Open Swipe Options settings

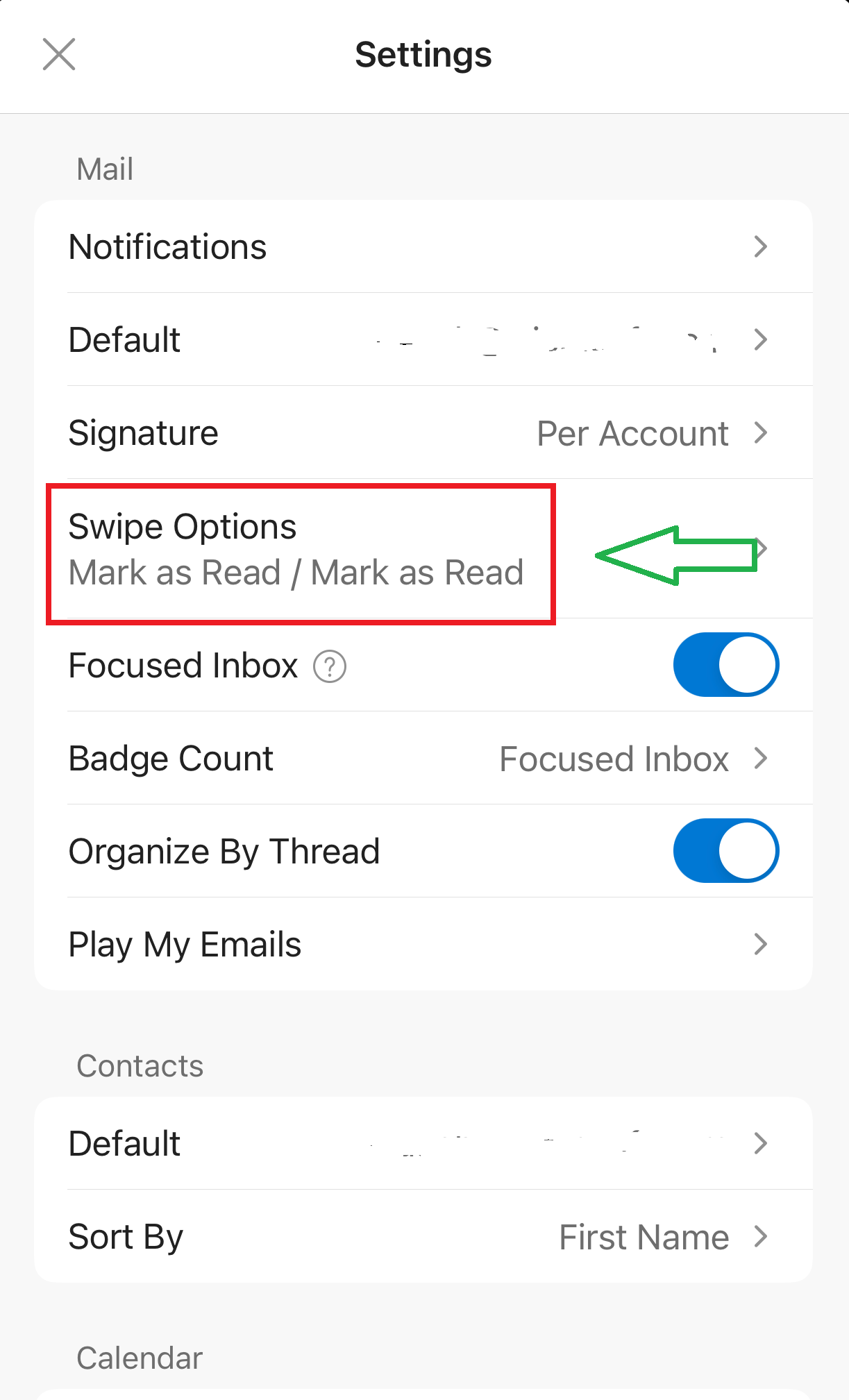click(299, 548)
